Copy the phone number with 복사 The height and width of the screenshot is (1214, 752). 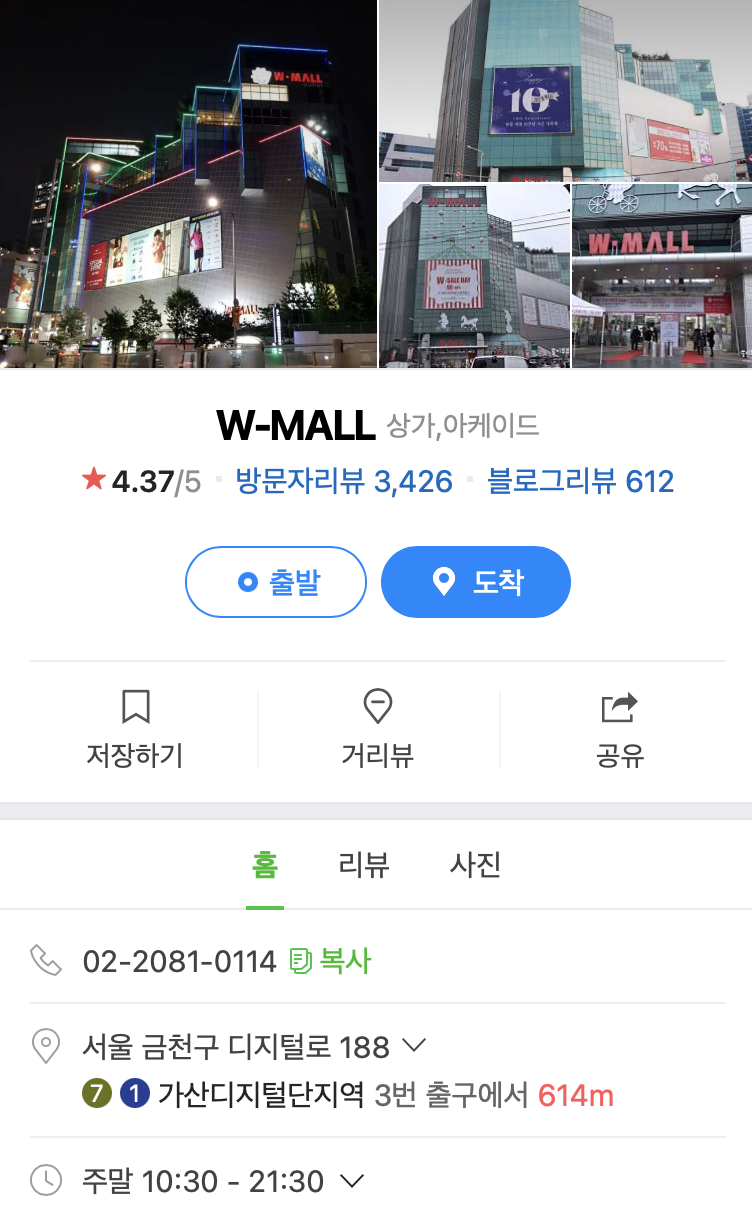tap(331, 962)
